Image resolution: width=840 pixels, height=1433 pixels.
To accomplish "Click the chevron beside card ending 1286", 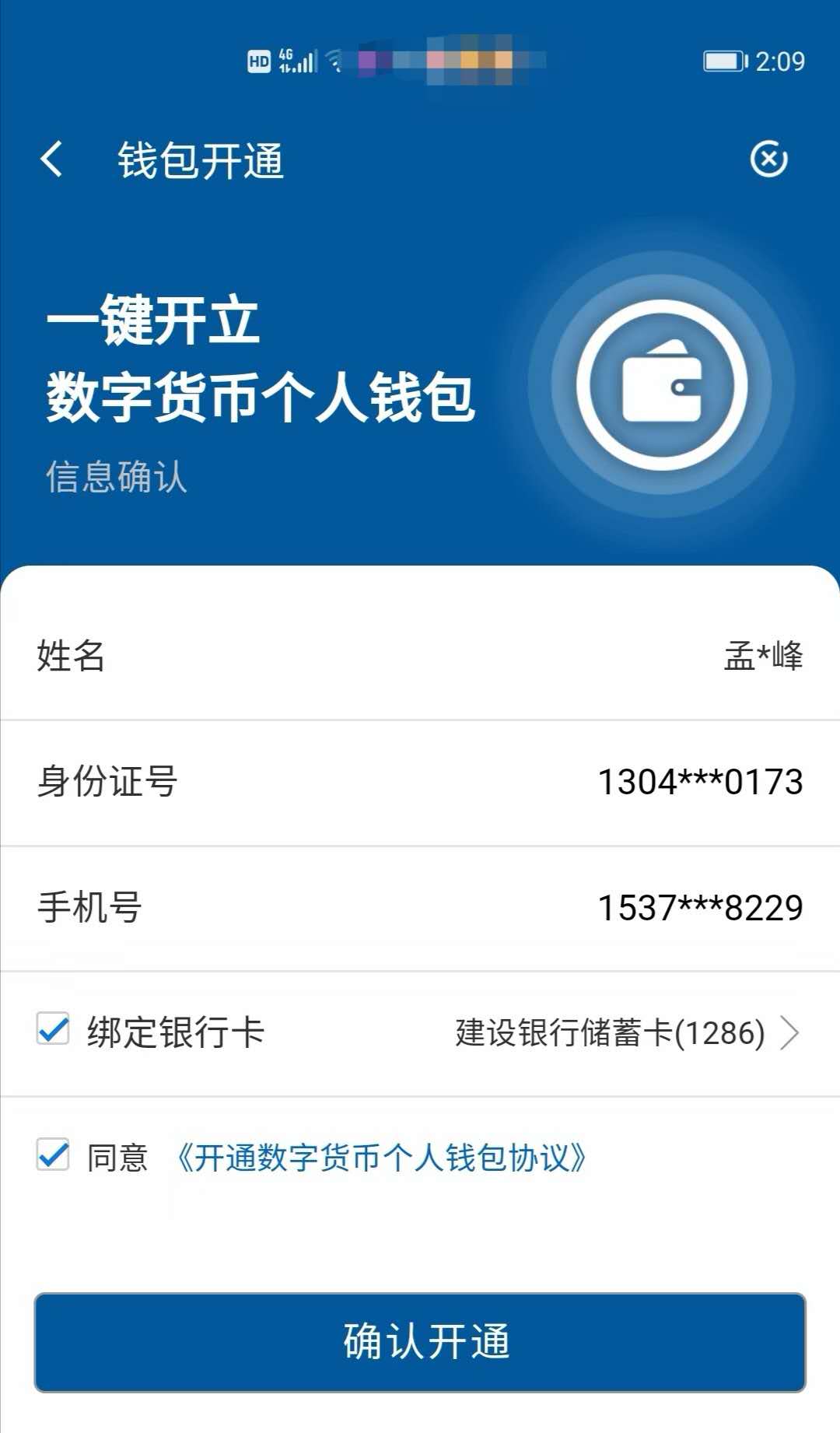I will click(792, 1032).
